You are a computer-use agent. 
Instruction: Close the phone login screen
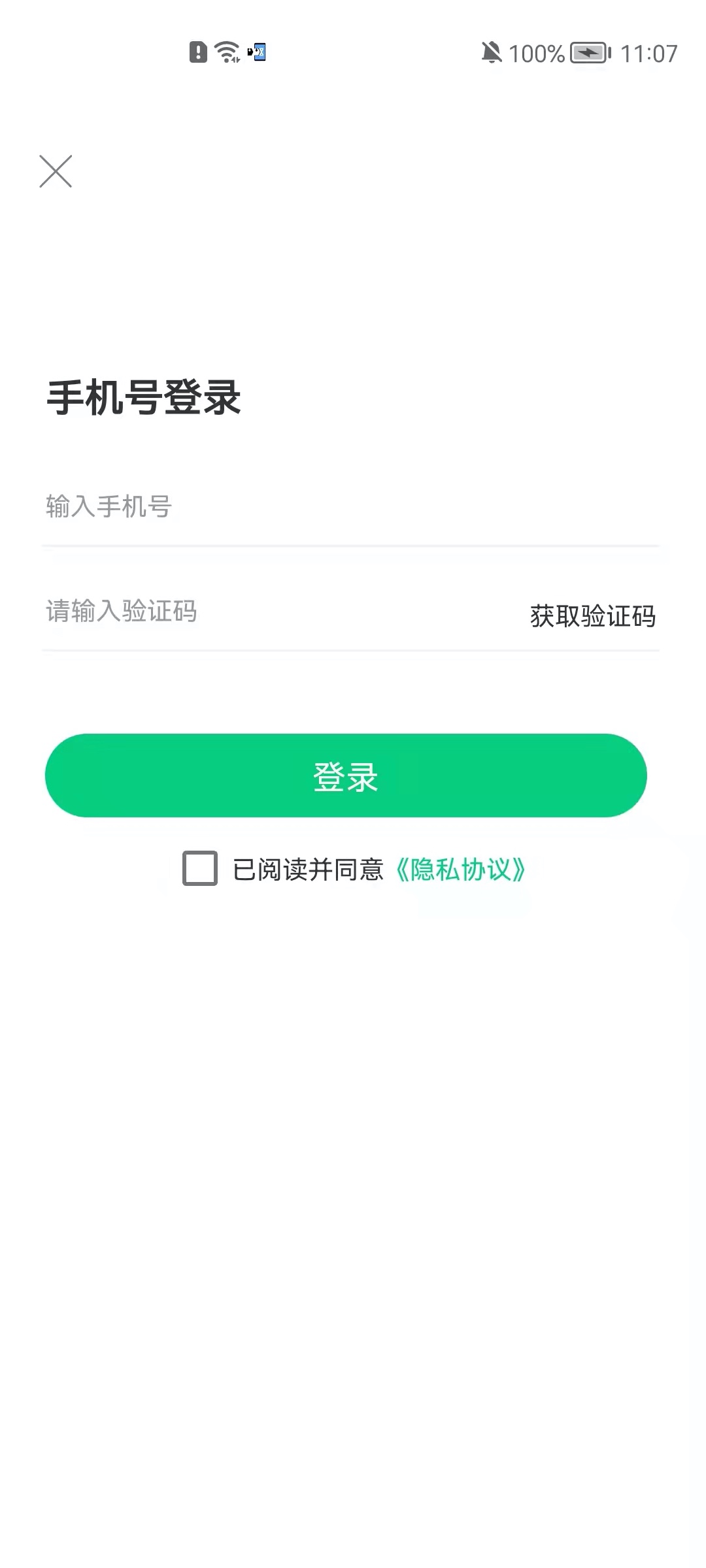coord(56,171)
